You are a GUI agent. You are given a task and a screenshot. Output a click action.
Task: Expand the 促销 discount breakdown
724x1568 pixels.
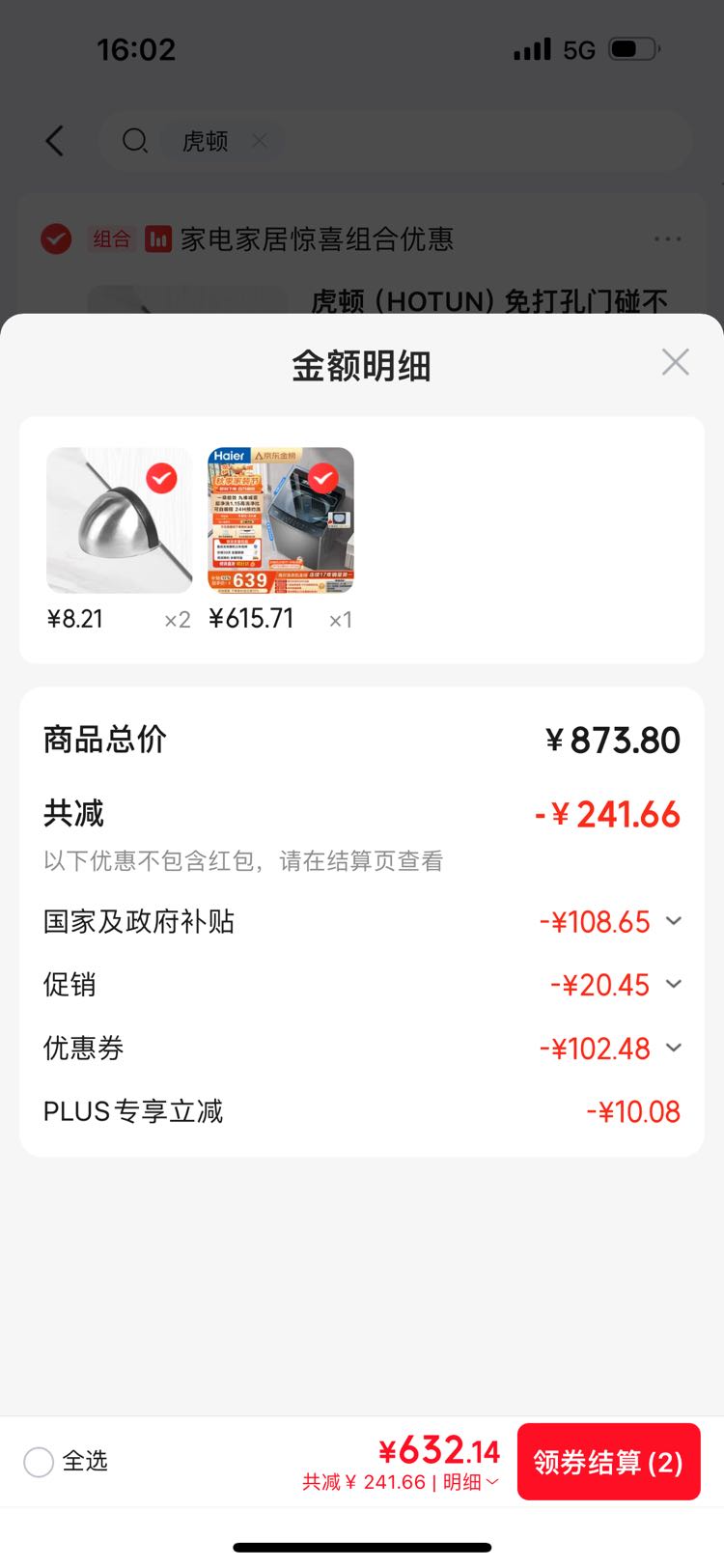click(674, 984)
